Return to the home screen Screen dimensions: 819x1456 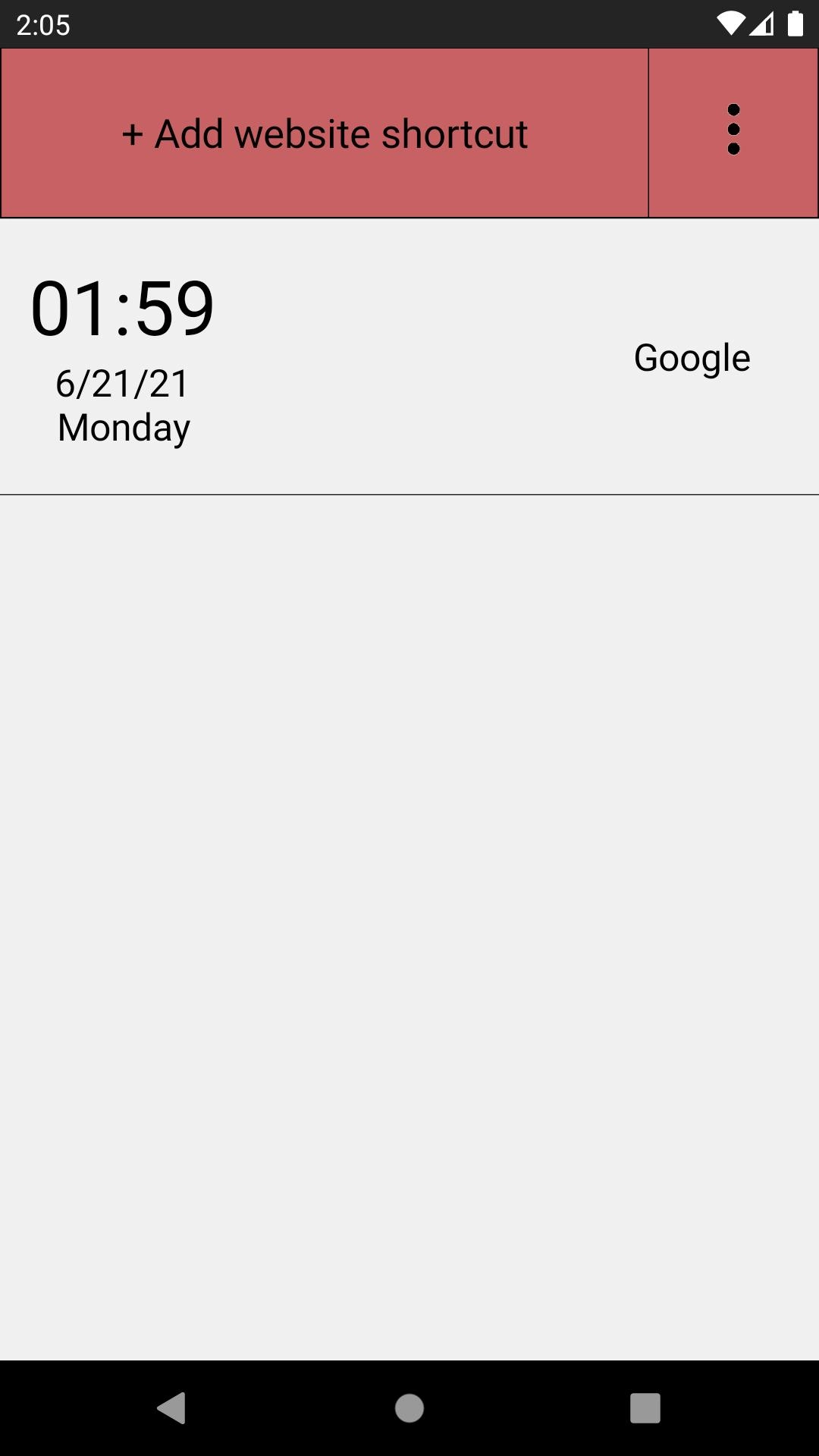(409, 1408)
